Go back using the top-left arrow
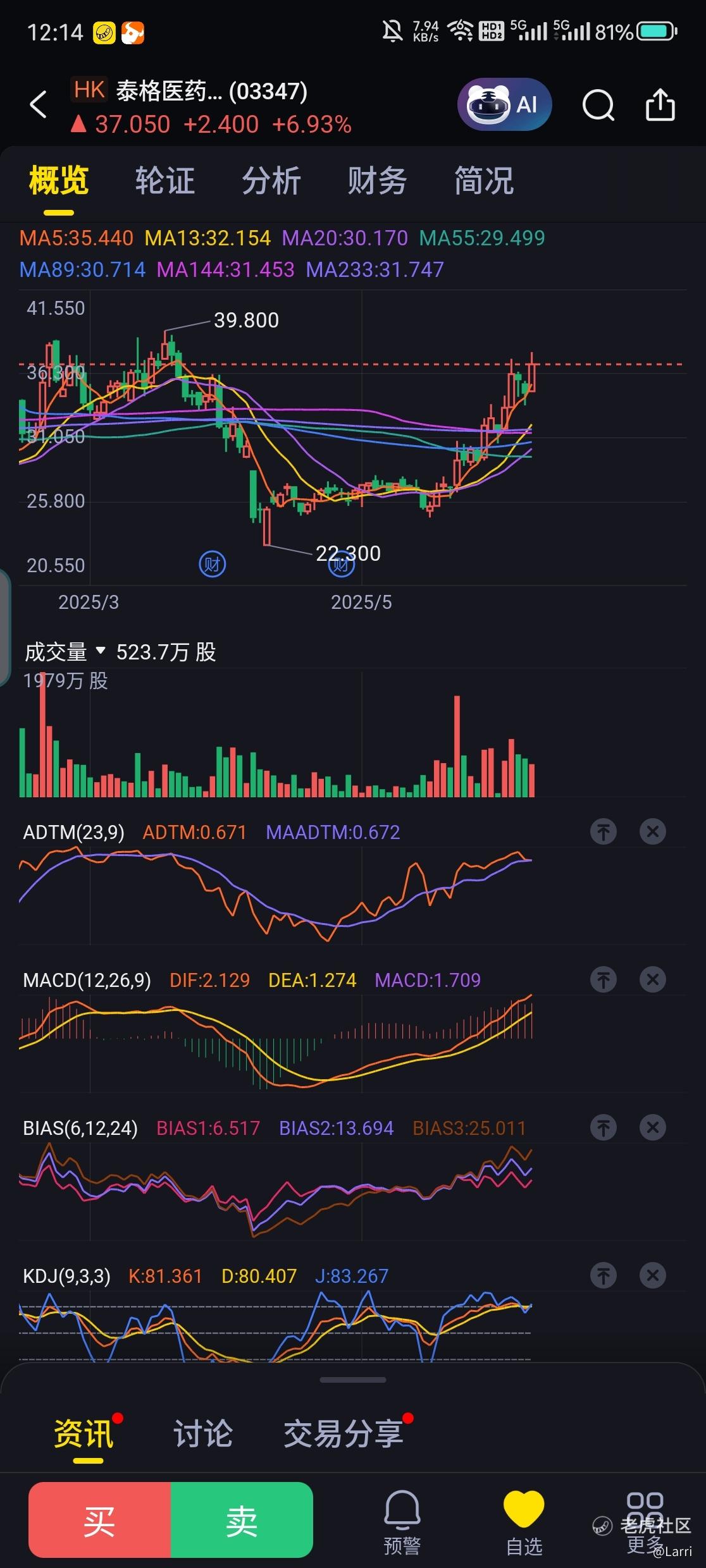706x1568 pixels. tap(39, 105)
